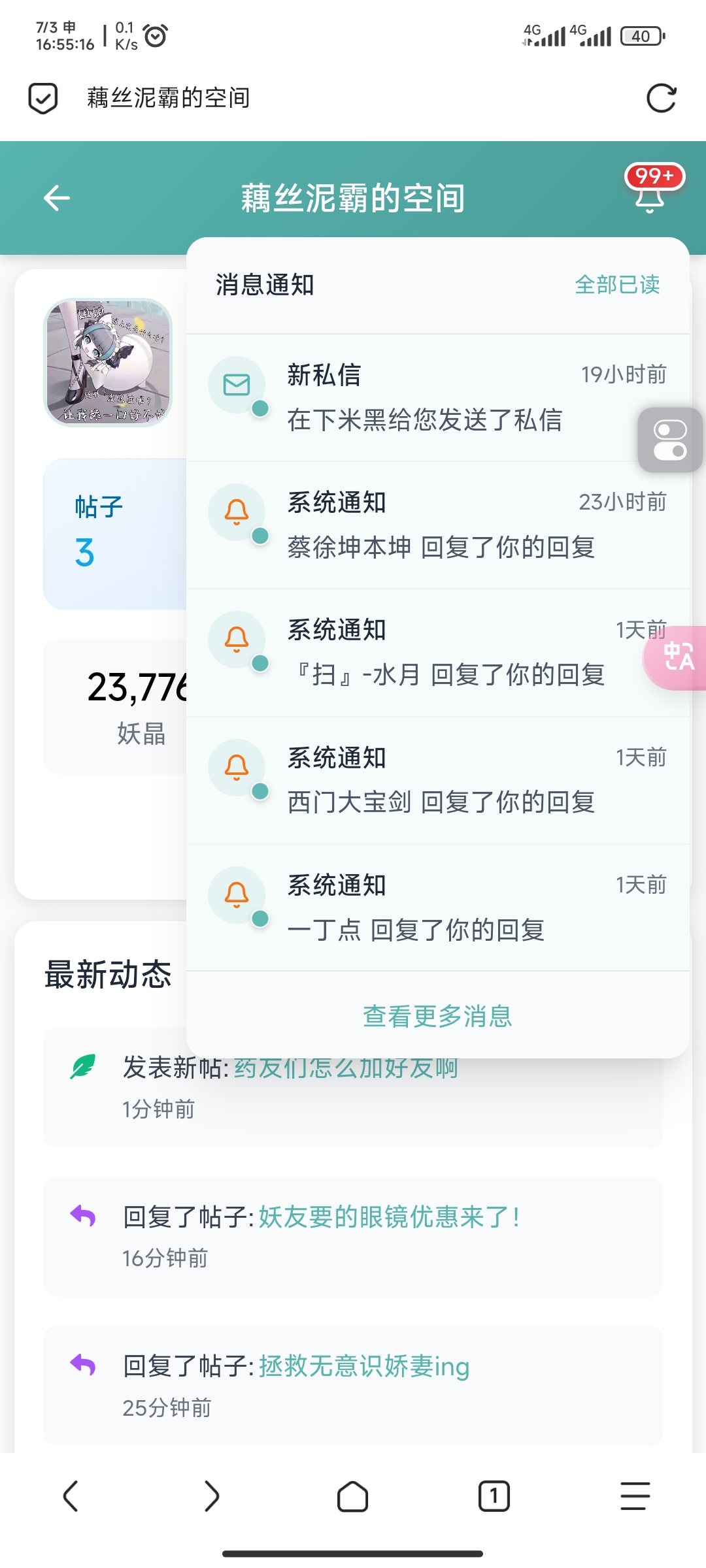This screenshot has height=1568, width=706.
Task: Tap the floating toggle switch button
Action: 671,440
